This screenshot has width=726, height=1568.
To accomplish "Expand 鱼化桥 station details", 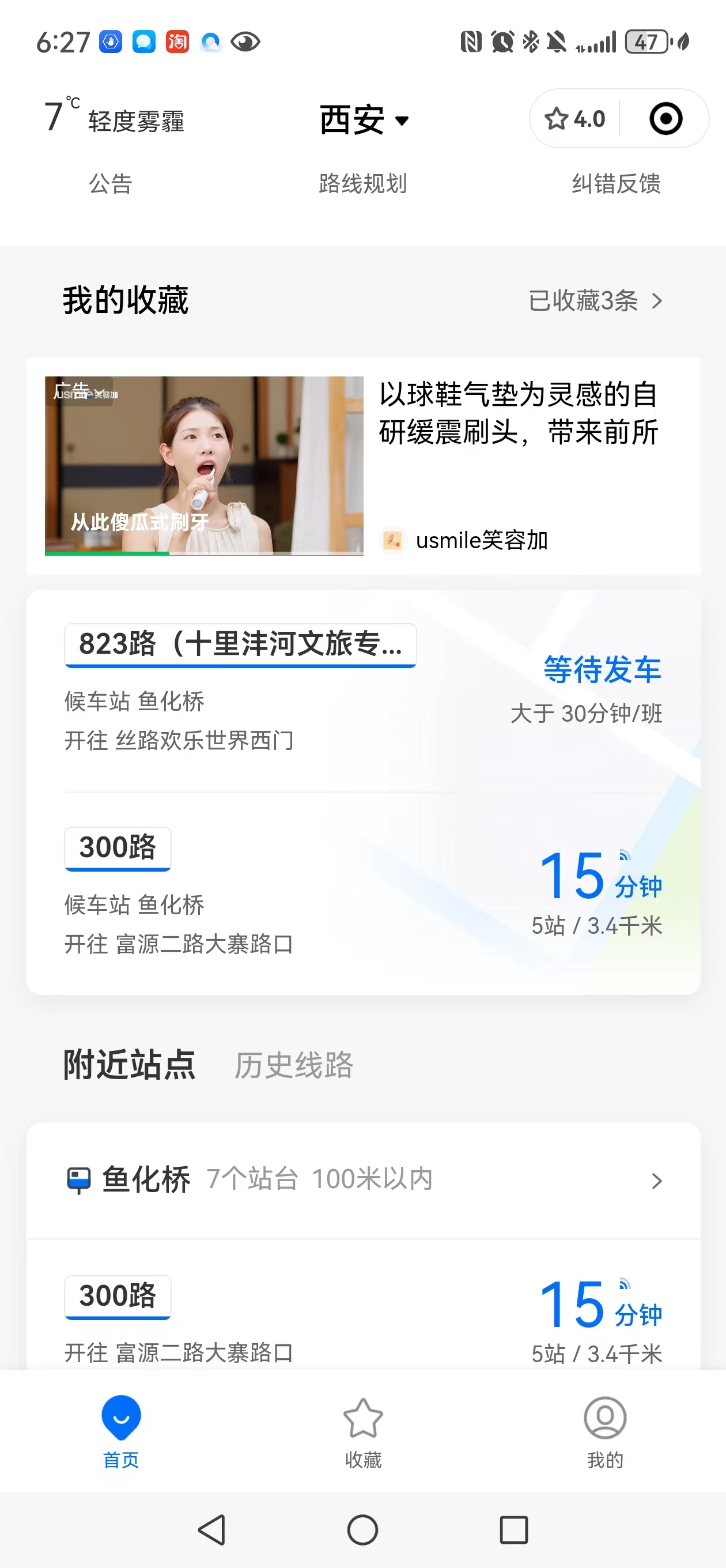I will pyautogui.click(x=362, y=1179).
